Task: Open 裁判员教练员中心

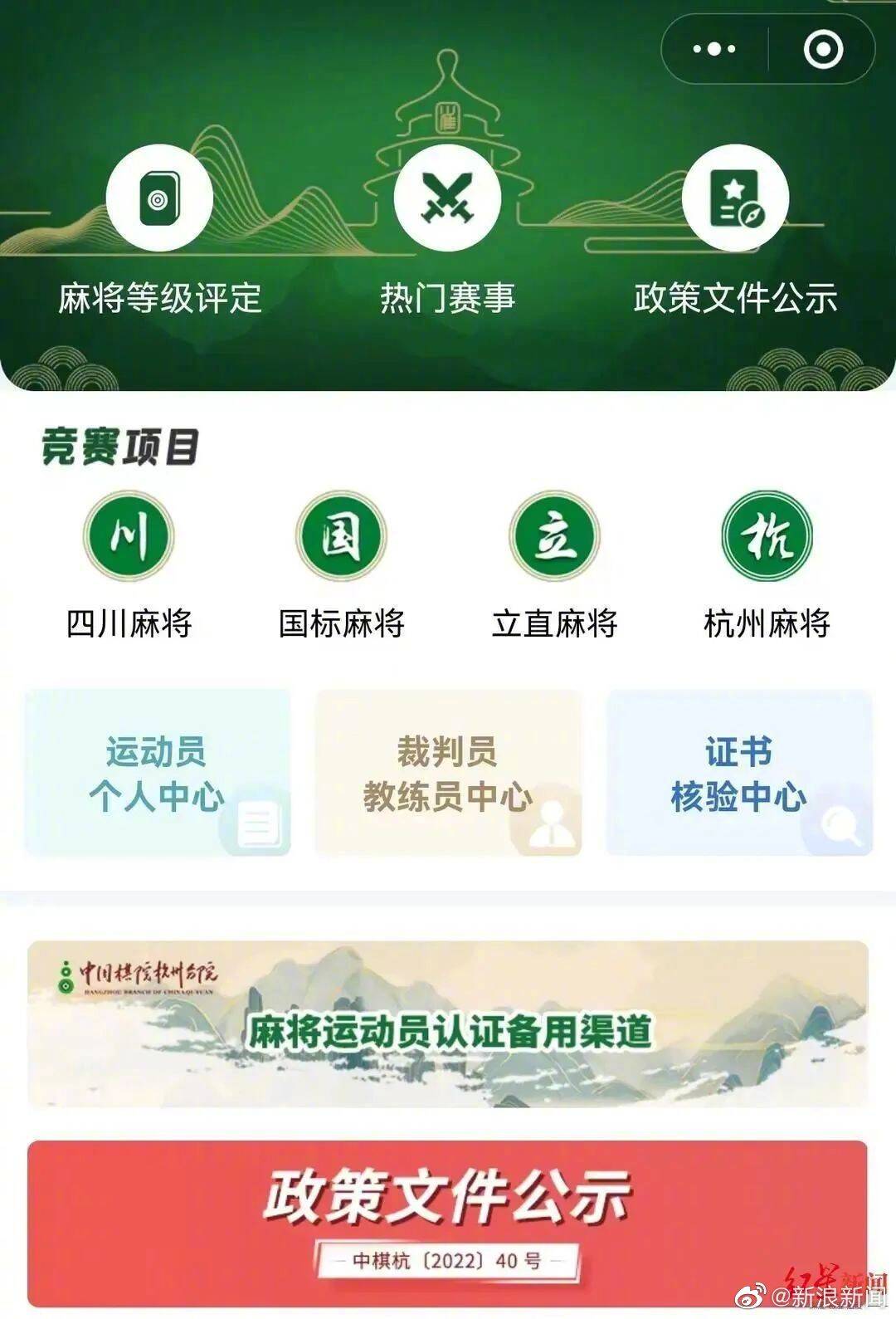Action: pyautogui.click(x=448, y=773)
